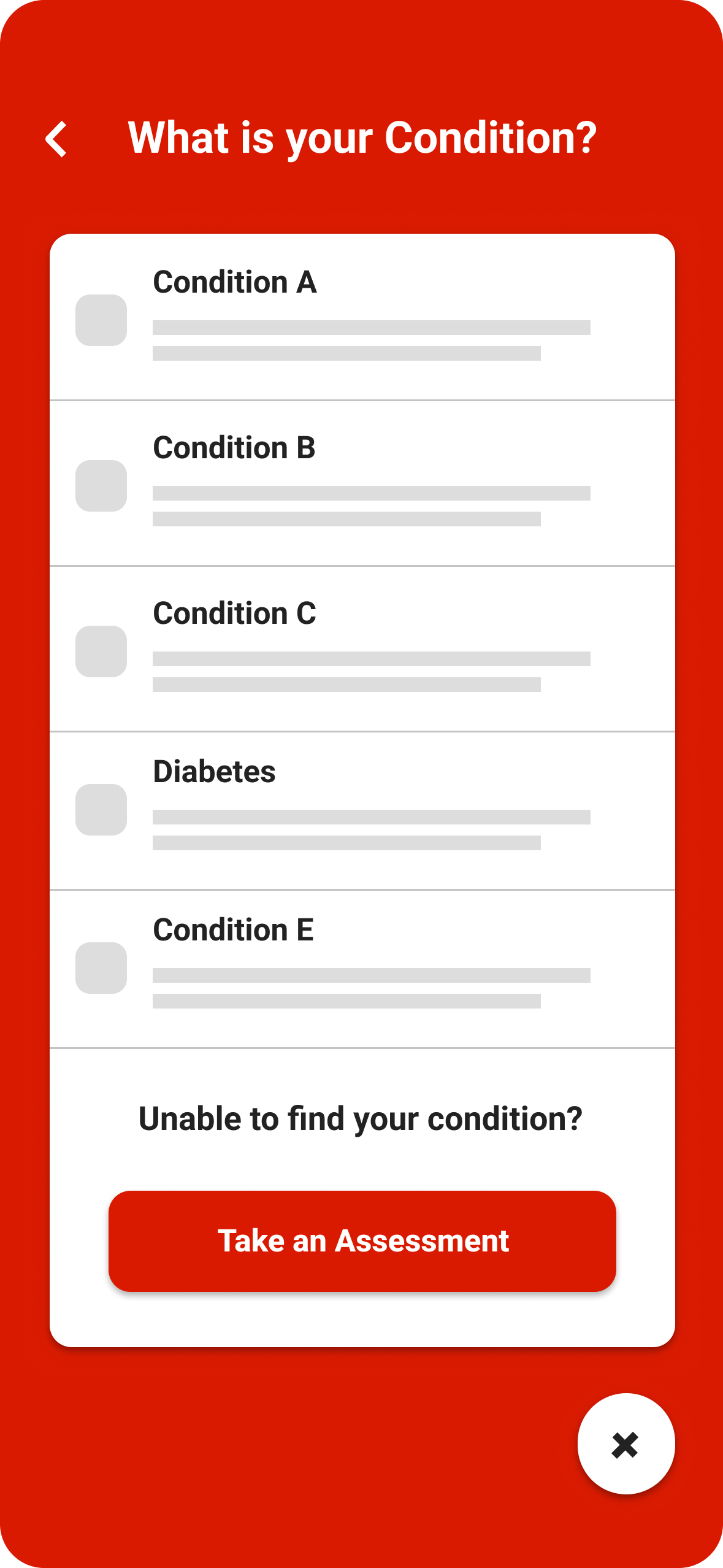Click the Condition B icon placeholder
The width and height of the screenshot is (723, 1568).
point(101,485)
